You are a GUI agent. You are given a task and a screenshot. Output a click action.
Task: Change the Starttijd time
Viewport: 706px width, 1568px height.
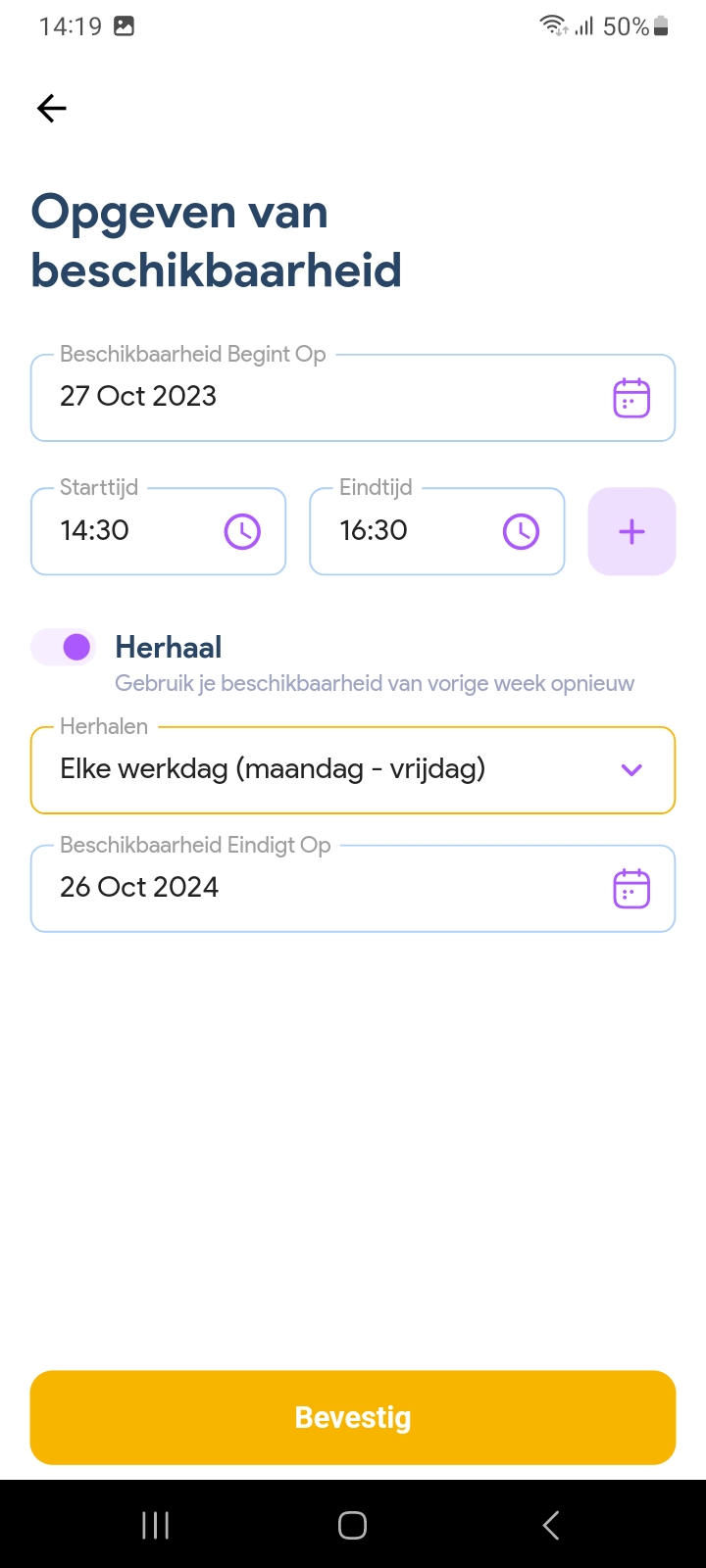click(158, 531)
